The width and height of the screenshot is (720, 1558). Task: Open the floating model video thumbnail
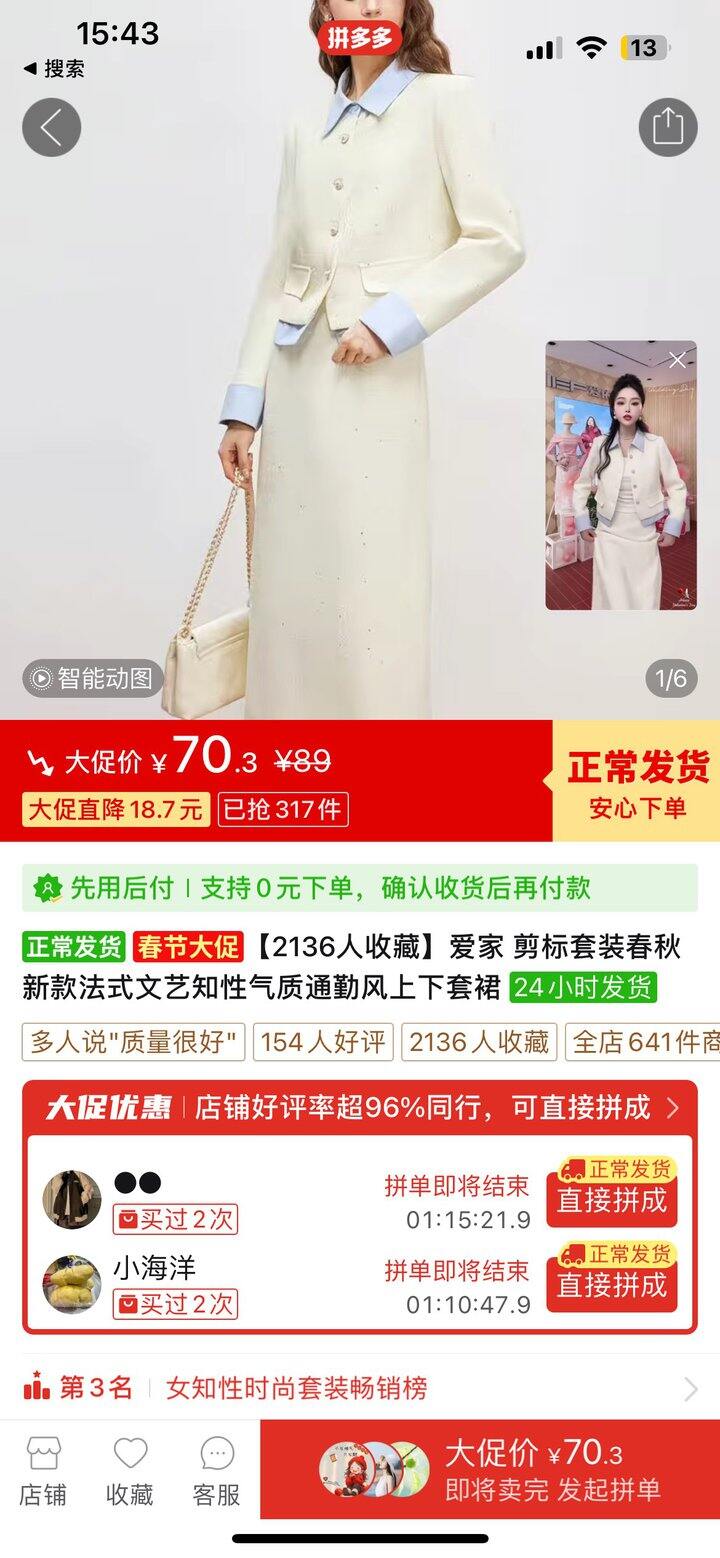[x=620, y=490]
